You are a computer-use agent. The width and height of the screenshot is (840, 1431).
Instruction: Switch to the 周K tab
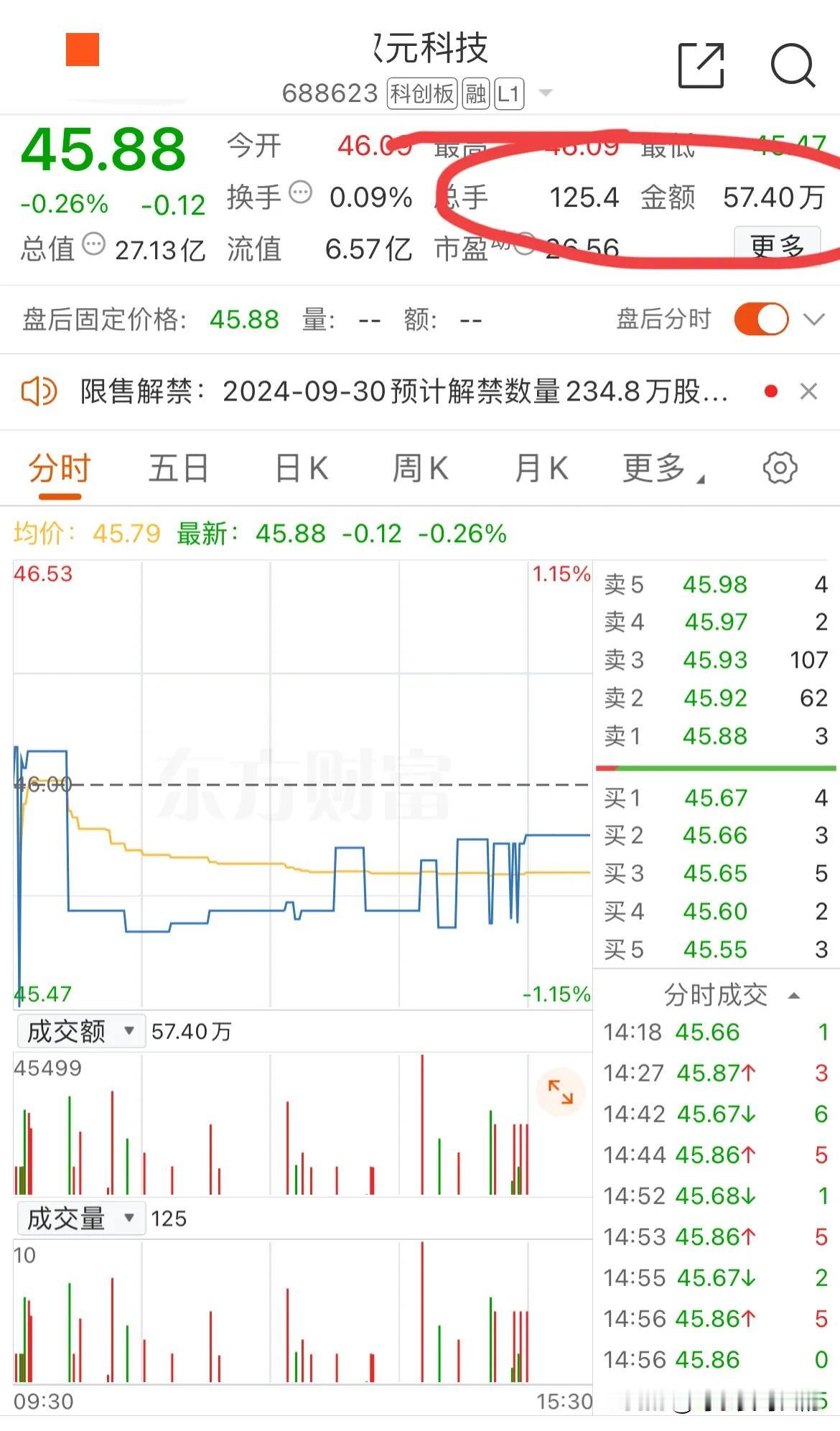point(421,467)
